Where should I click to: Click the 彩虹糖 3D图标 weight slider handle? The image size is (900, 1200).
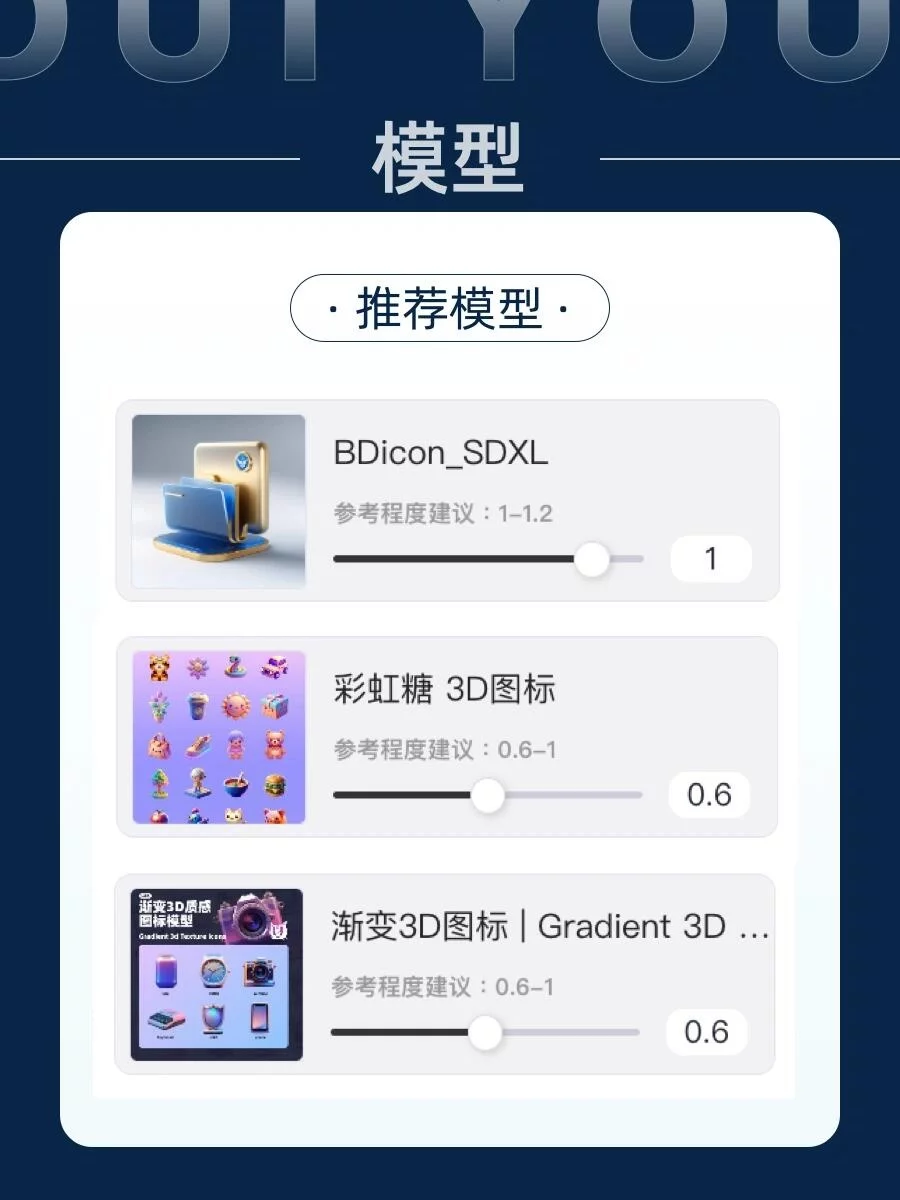[x=489, y=795]
